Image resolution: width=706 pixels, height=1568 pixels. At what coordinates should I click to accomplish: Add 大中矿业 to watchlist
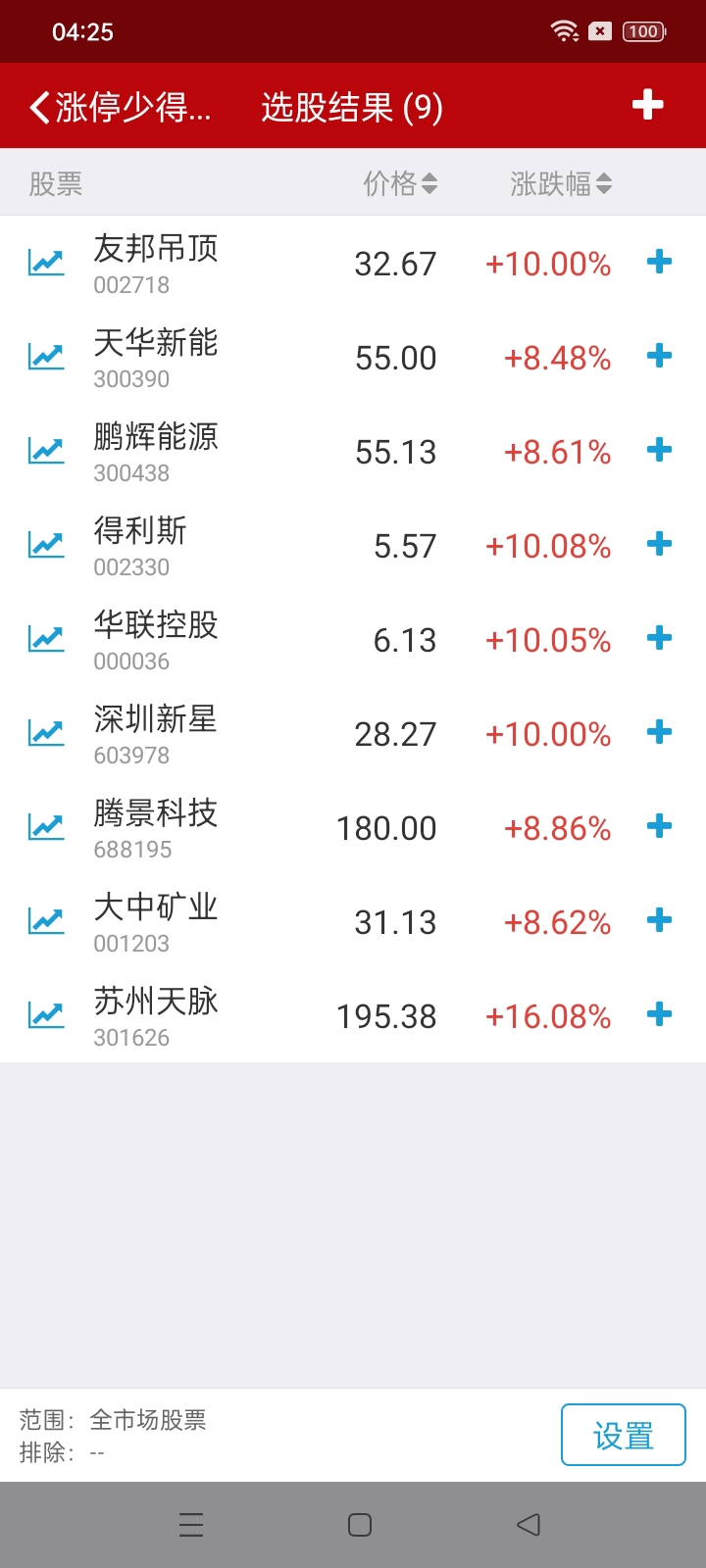tap(659, 920)
